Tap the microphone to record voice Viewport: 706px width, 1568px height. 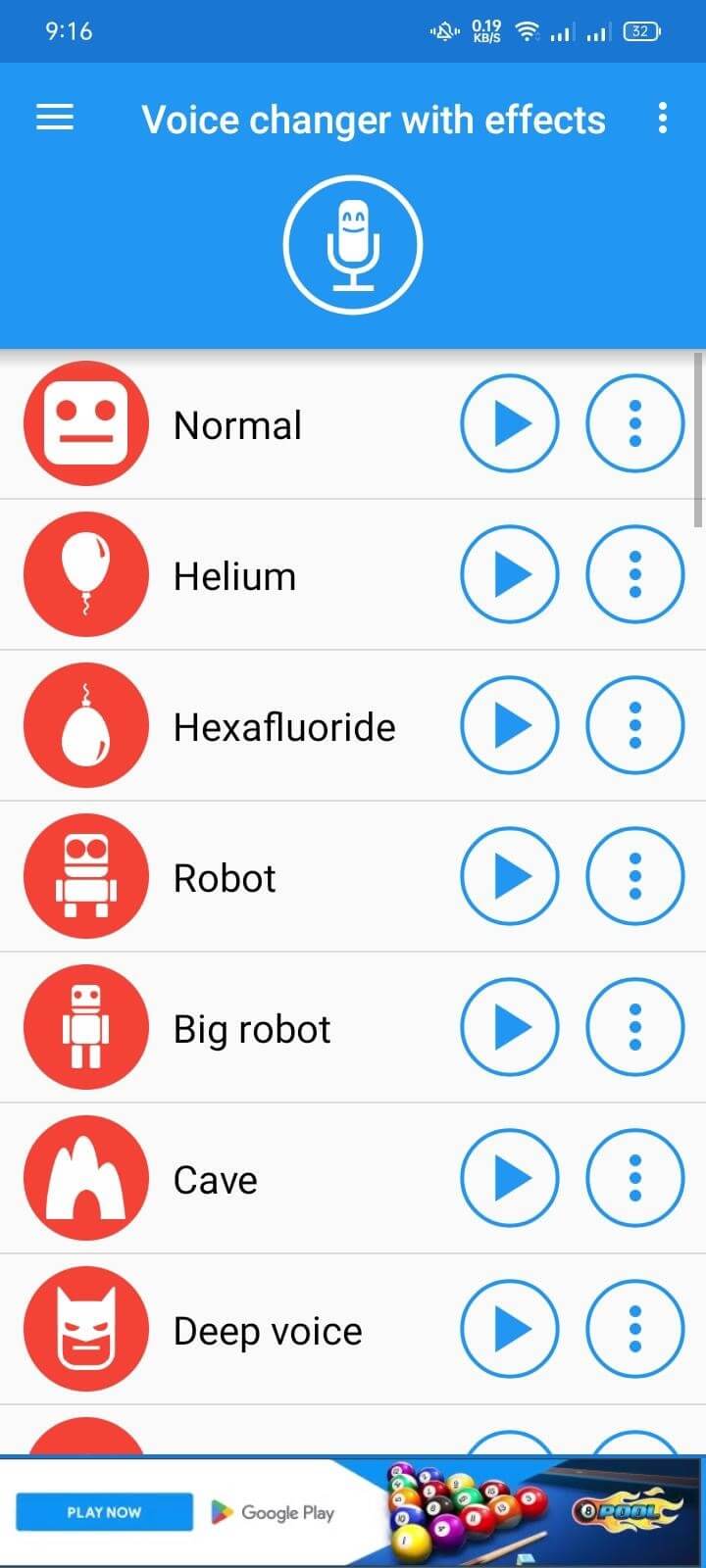pyautogui.click(x=353, y=244)
